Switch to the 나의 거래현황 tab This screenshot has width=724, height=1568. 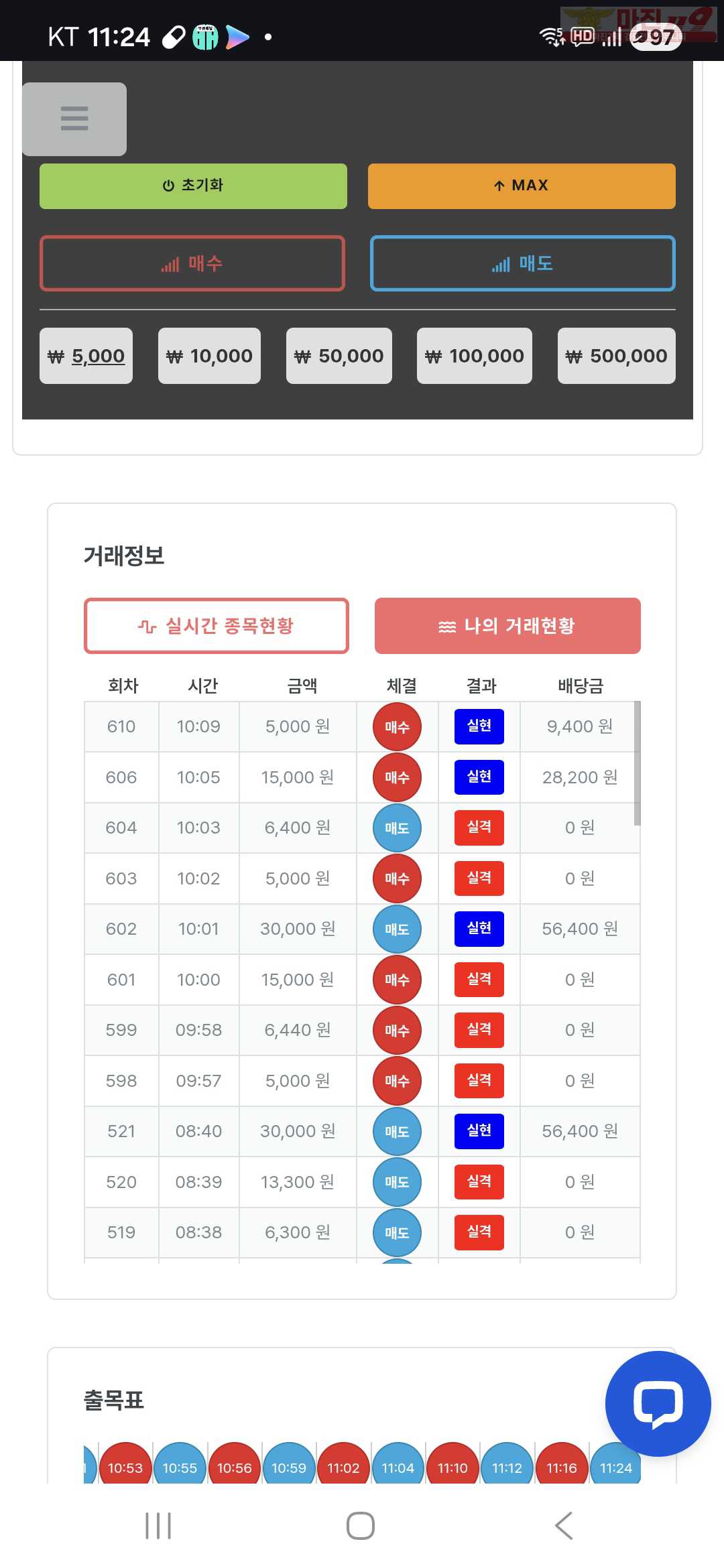(x=507, y=626)
